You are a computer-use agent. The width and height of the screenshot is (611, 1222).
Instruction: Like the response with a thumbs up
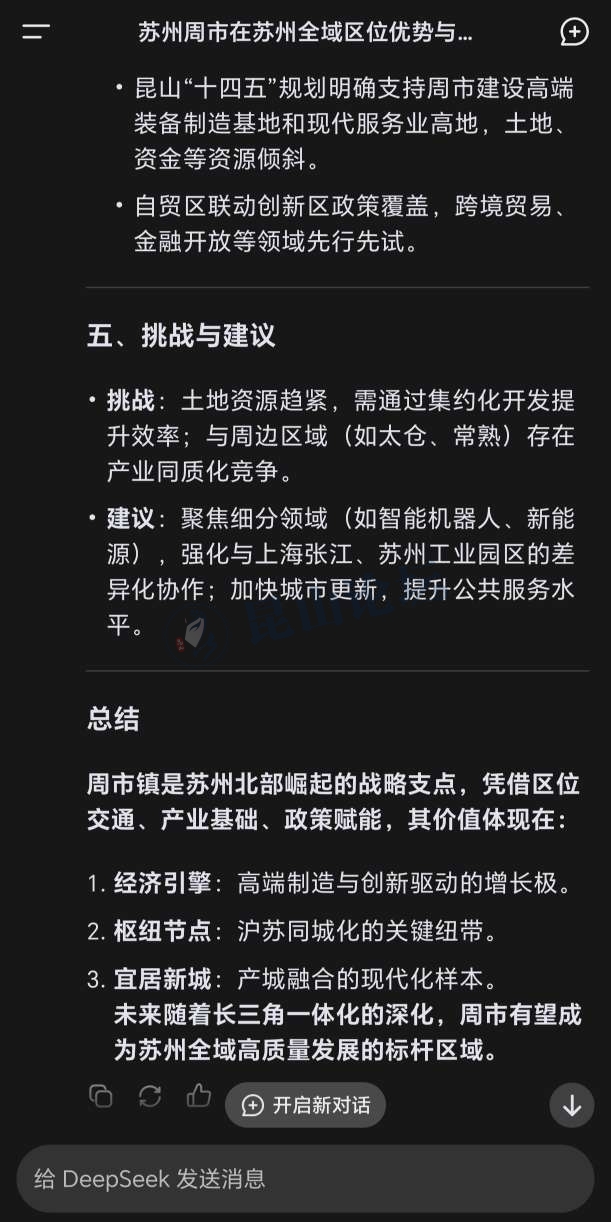(199, 1096)
